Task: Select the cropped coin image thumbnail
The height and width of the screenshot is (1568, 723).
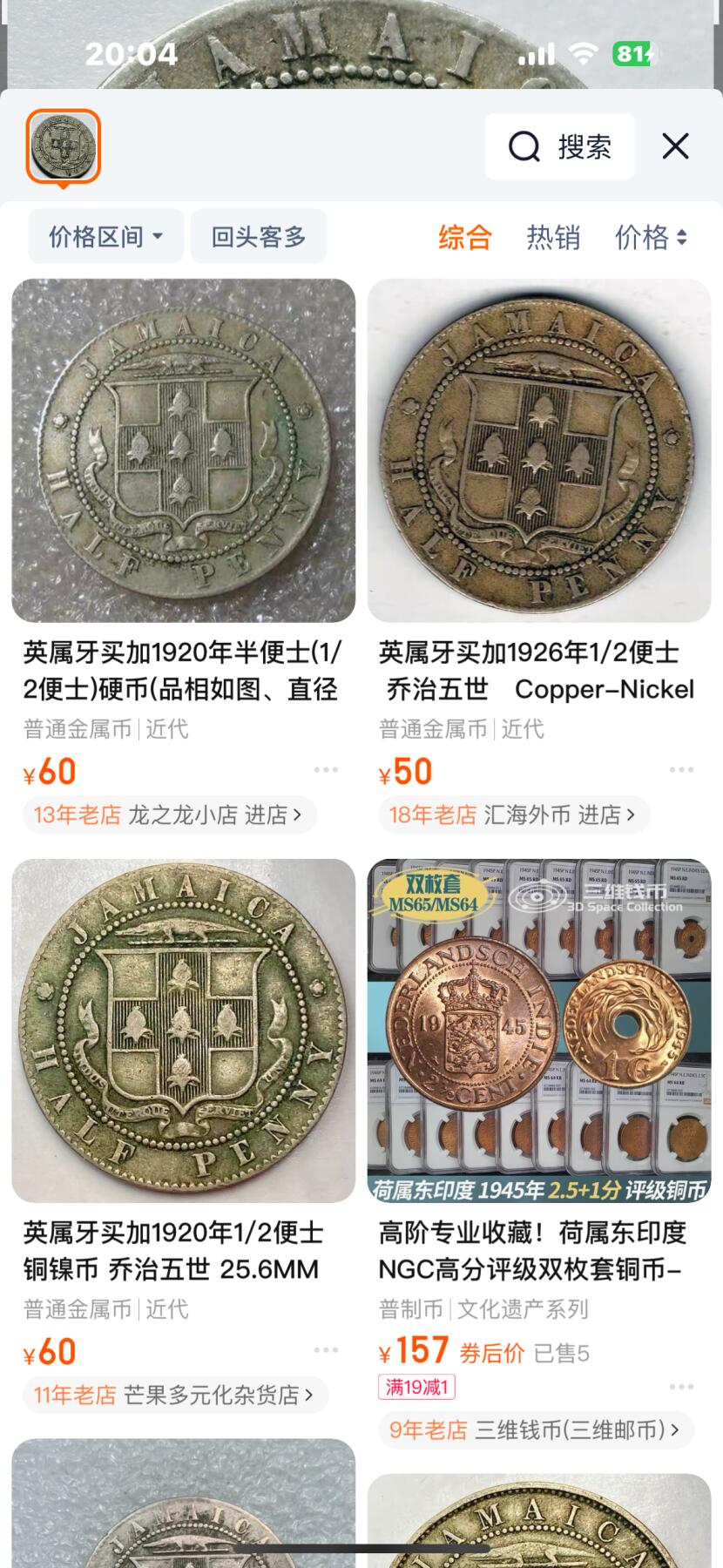Action: pos(64,146)
